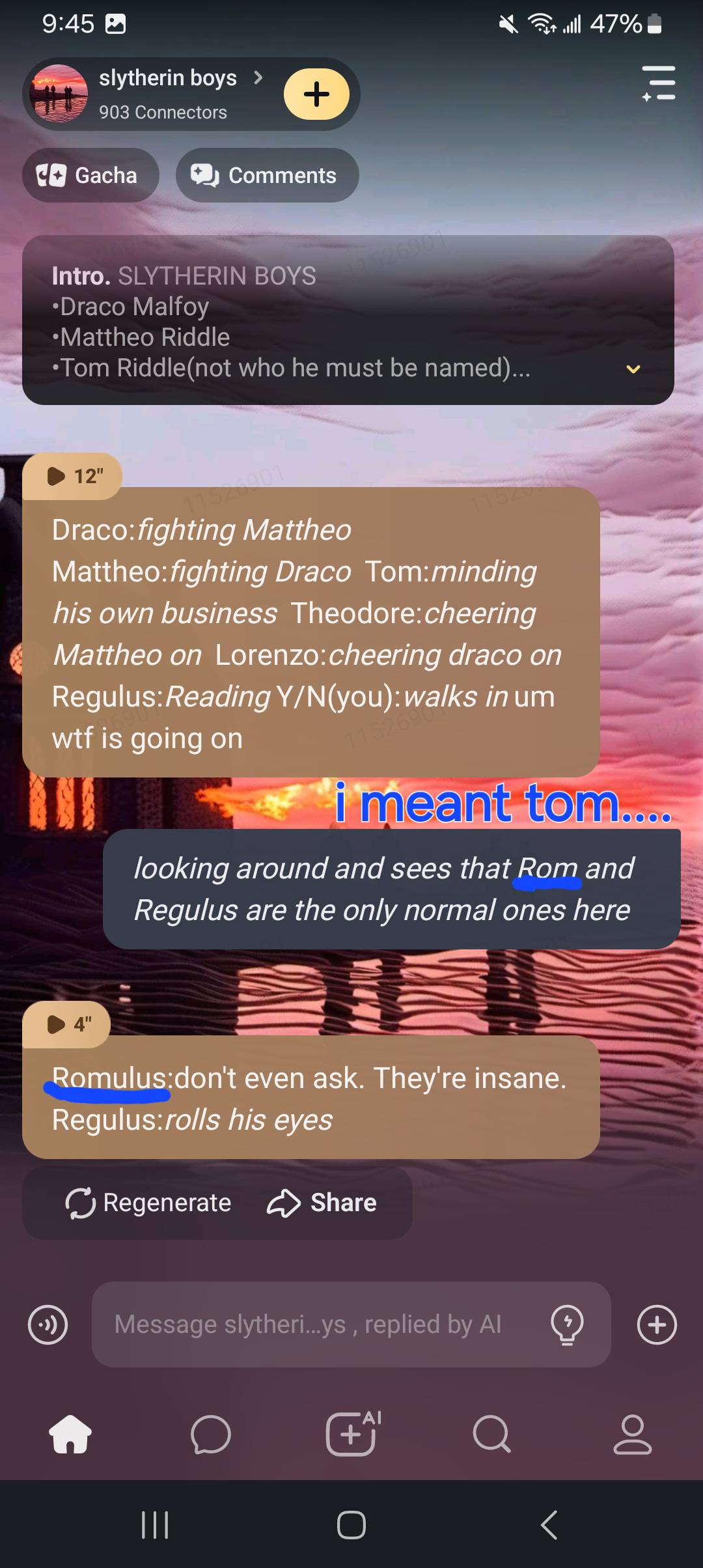Viewport: 703px width, 1568px height.
Task: Open the Search tab
Action: coord(491,1434)
